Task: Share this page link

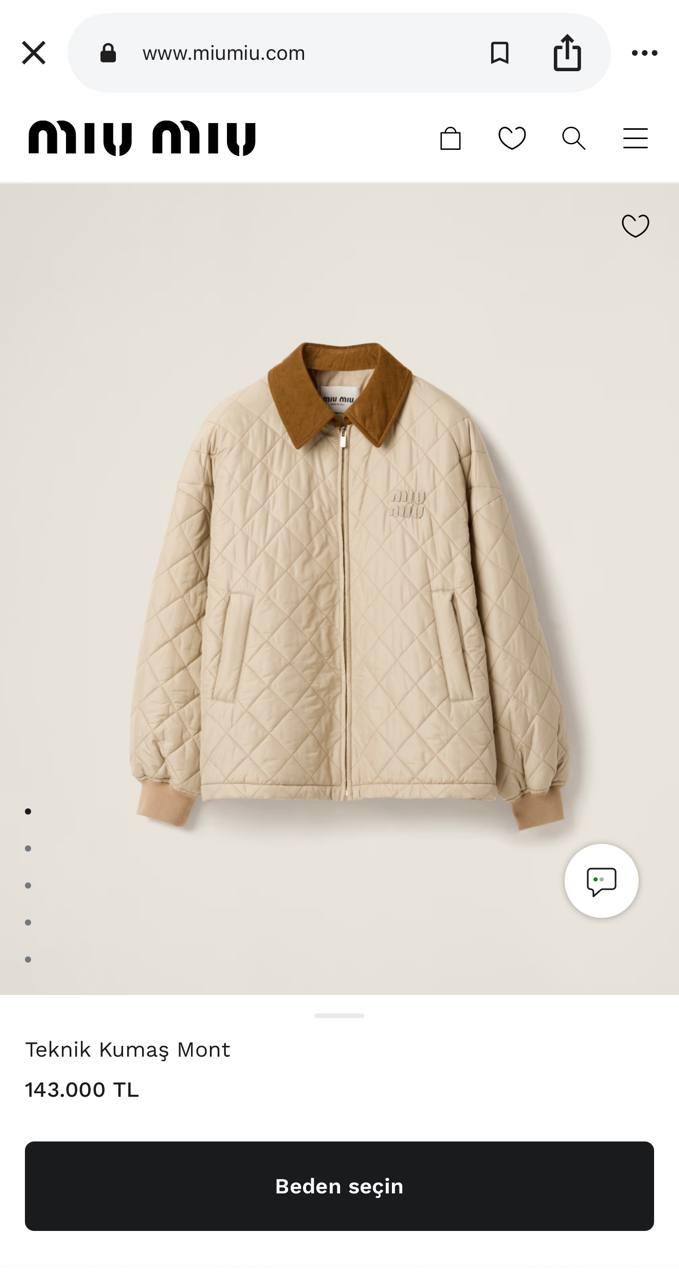Action: pyautogui.click(x=567, y=53)
